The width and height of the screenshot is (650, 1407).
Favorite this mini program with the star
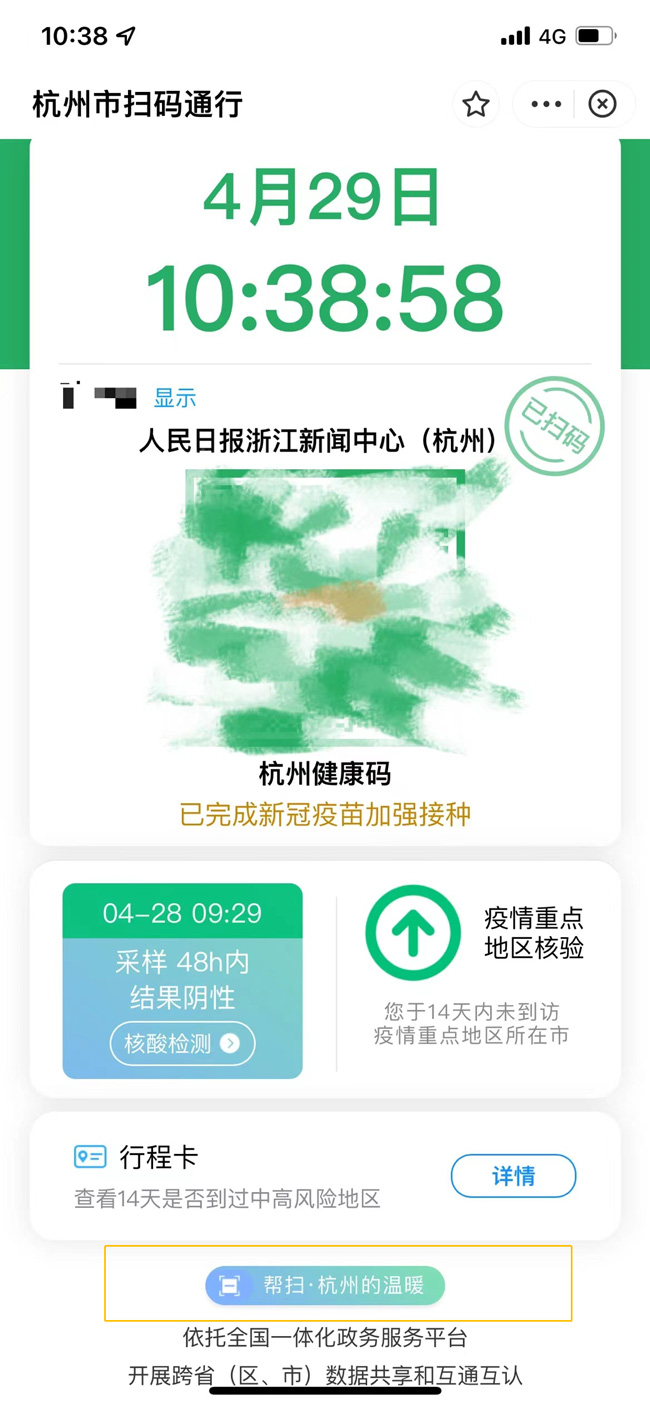(x=476, y=104)
